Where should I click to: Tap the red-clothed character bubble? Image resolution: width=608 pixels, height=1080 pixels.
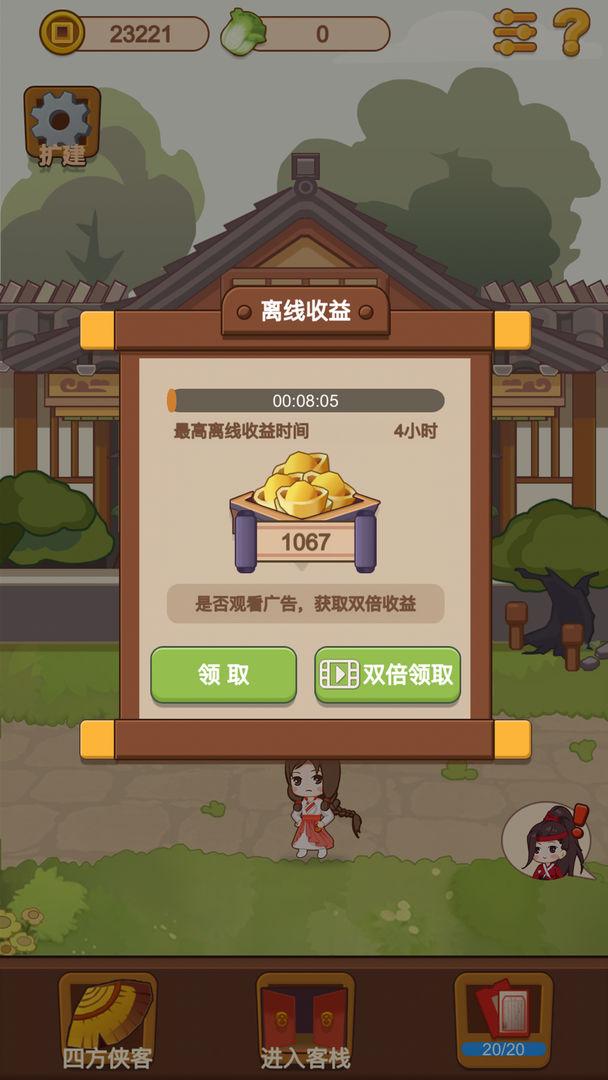pos(546,842)
